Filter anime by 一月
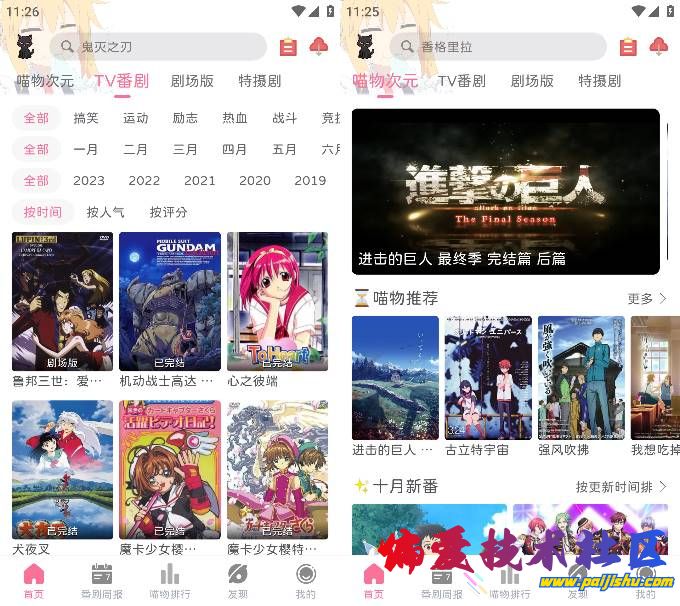 tap(86, 149)
